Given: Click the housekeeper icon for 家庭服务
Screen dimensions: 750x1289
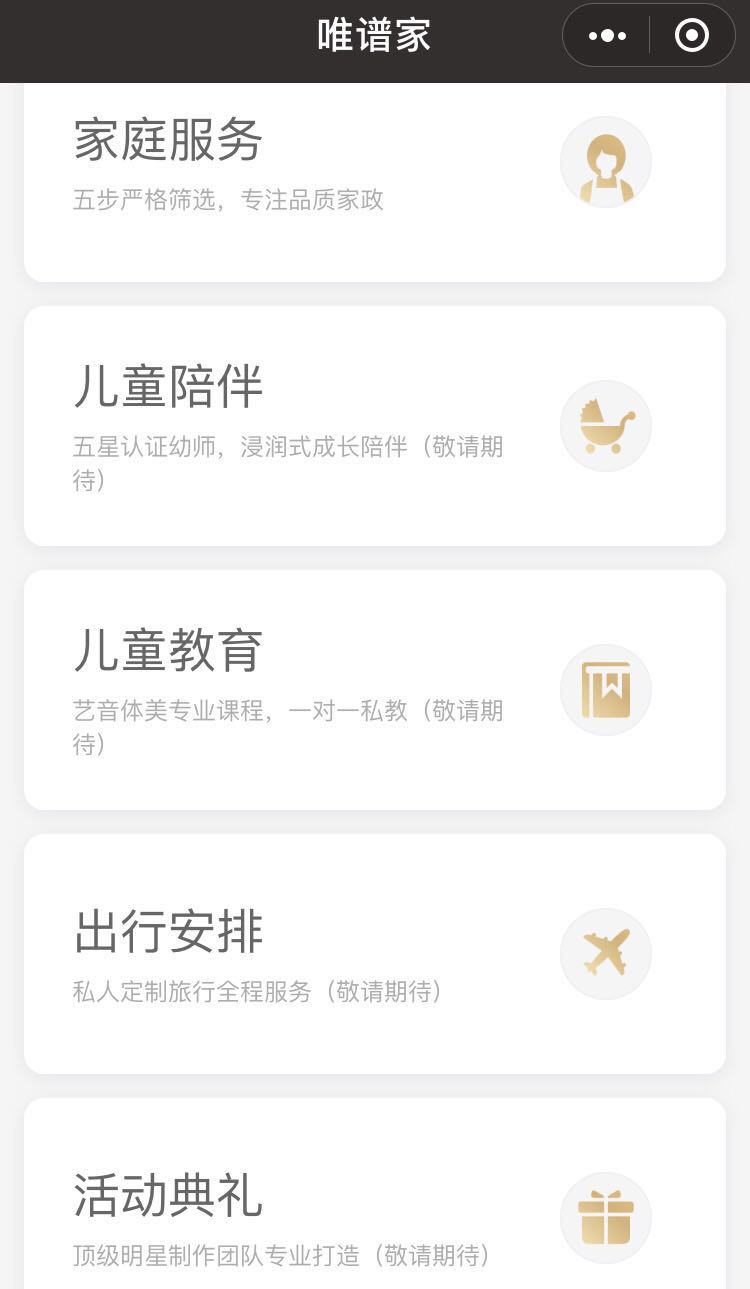Looking at the screenshot, I should [605, 162].
